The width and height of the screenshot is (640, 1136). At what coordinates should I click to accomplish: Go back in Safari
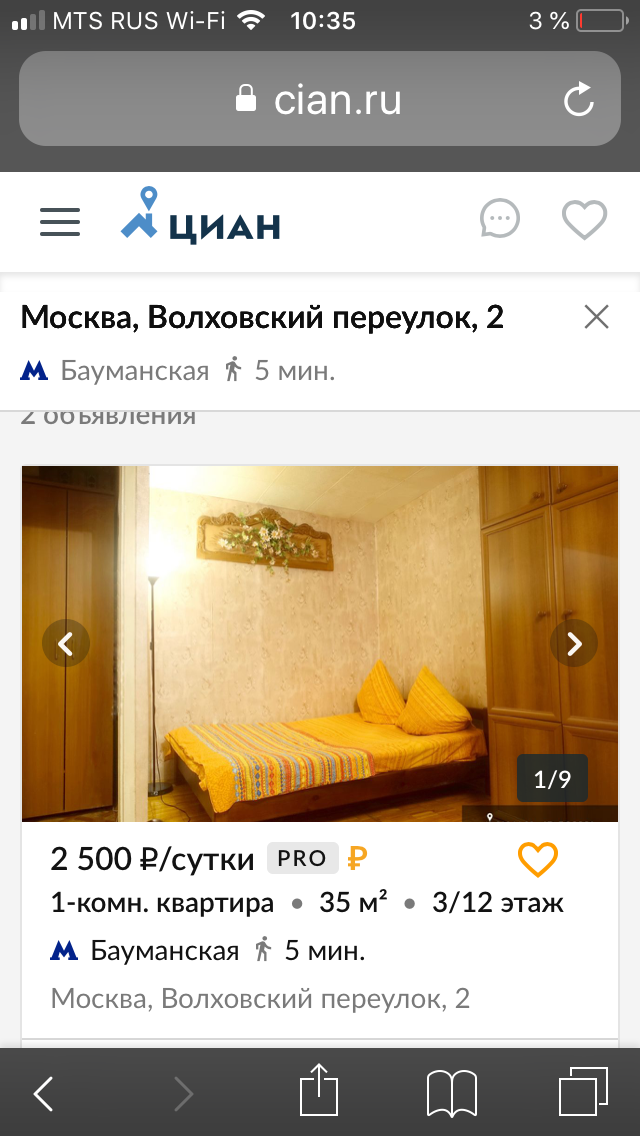44,1094
